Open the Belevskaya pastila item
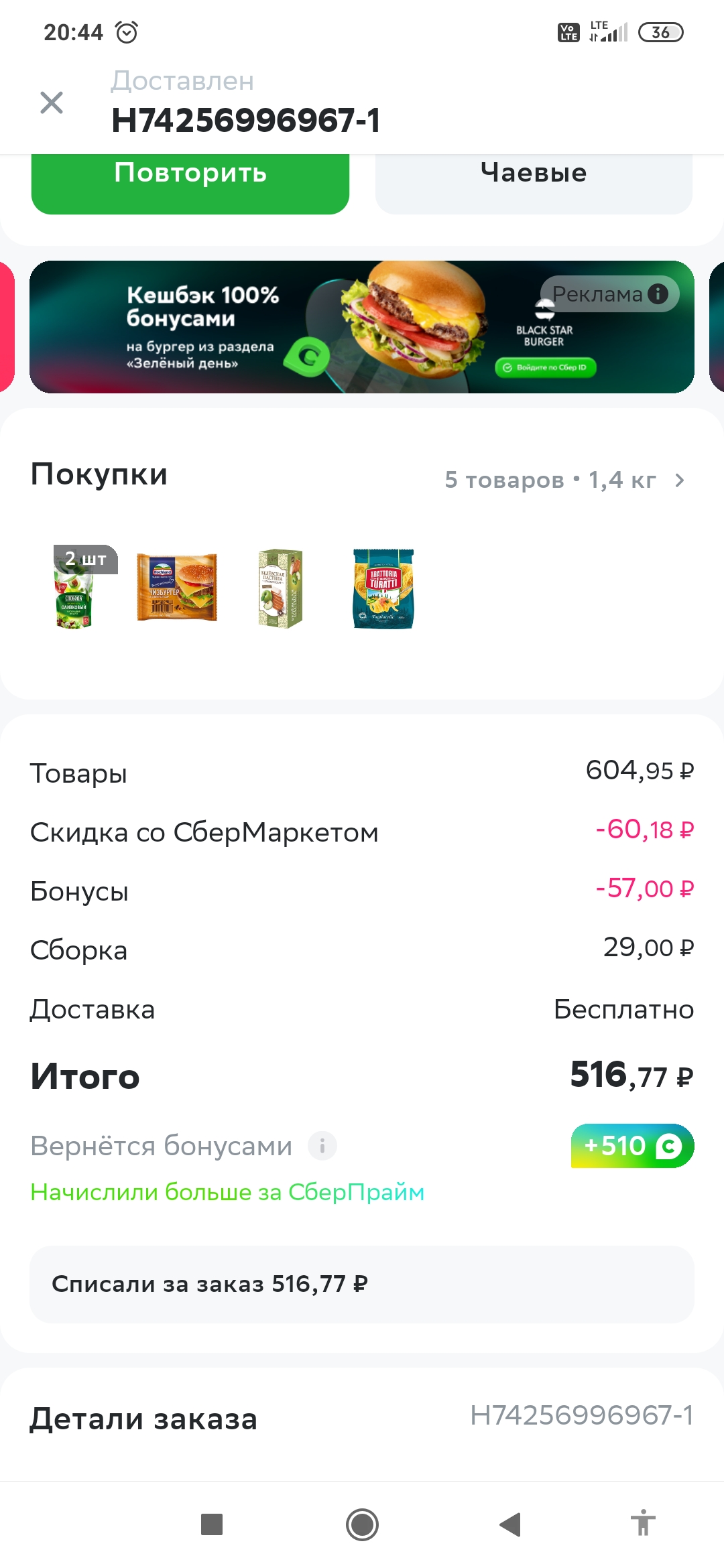 [280, 588]
